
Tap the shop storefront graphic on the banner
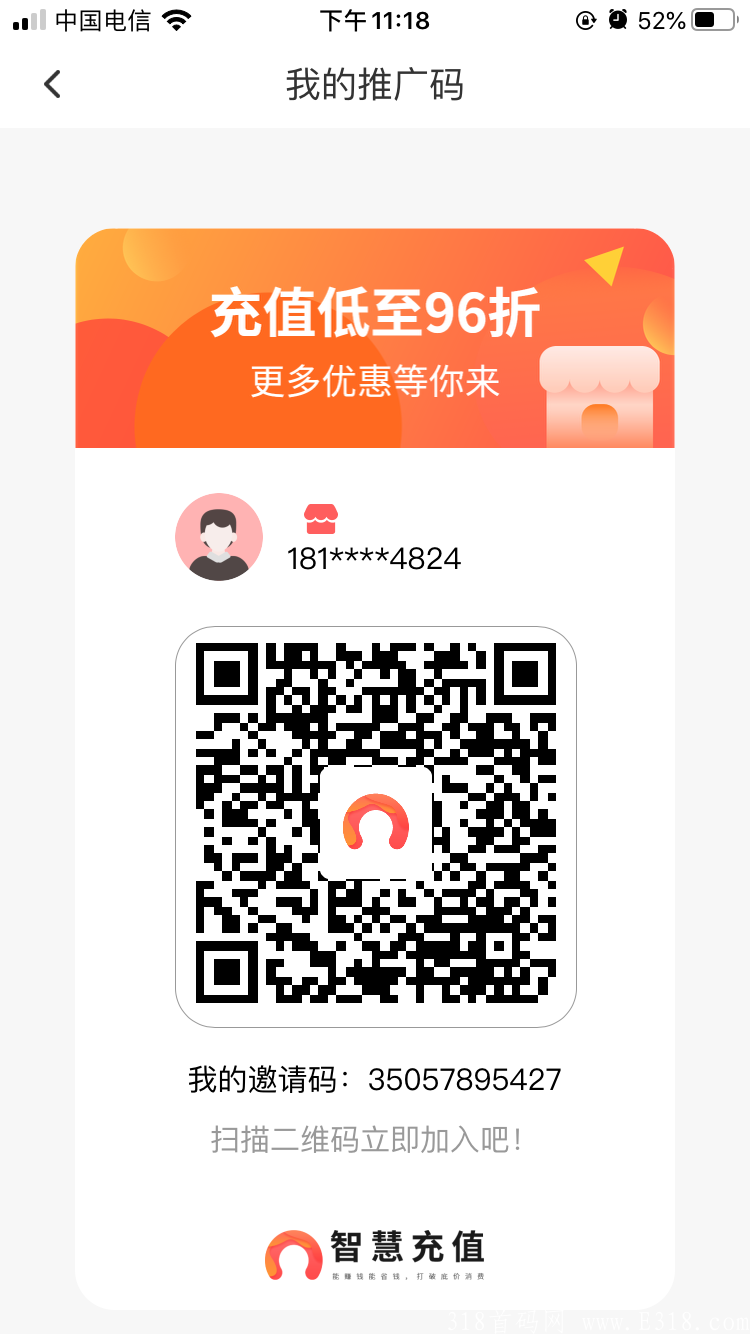pos(600,395)
